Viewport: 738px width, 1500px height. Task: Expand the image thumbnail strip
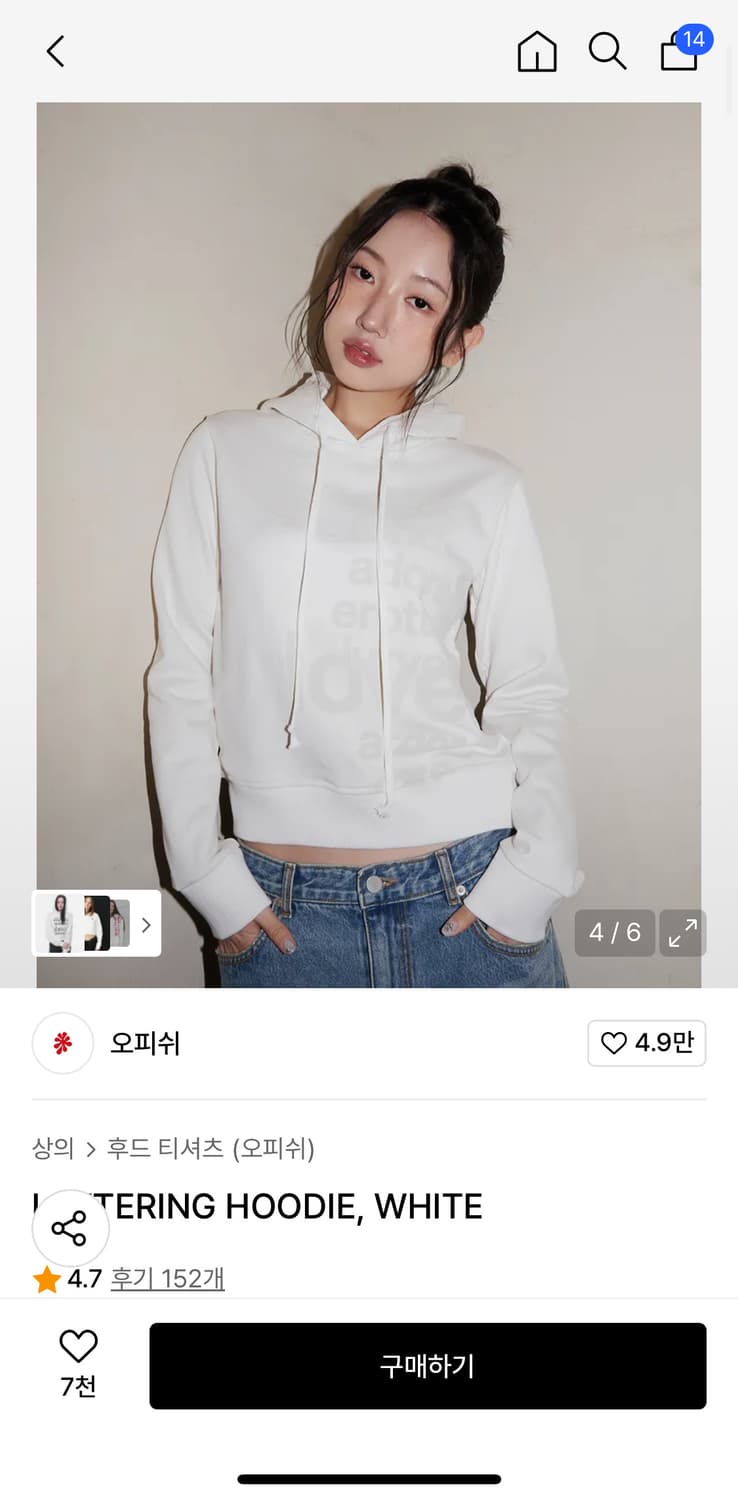tap(146, 924)
